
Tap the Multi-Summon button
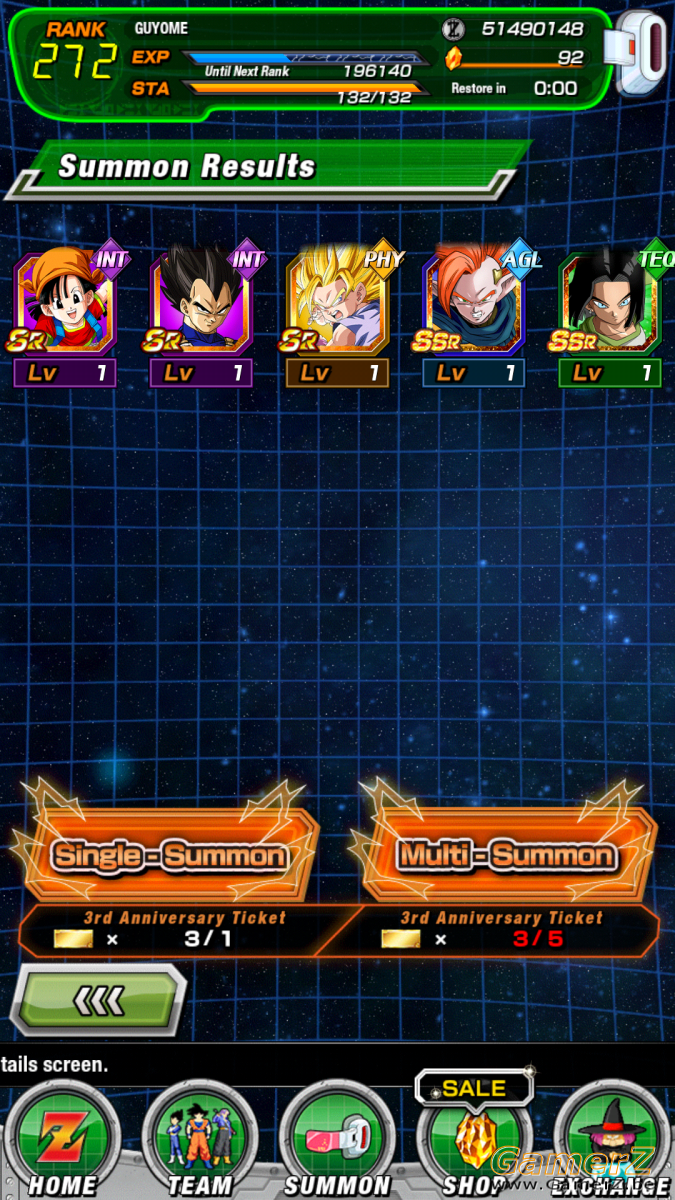506,855
